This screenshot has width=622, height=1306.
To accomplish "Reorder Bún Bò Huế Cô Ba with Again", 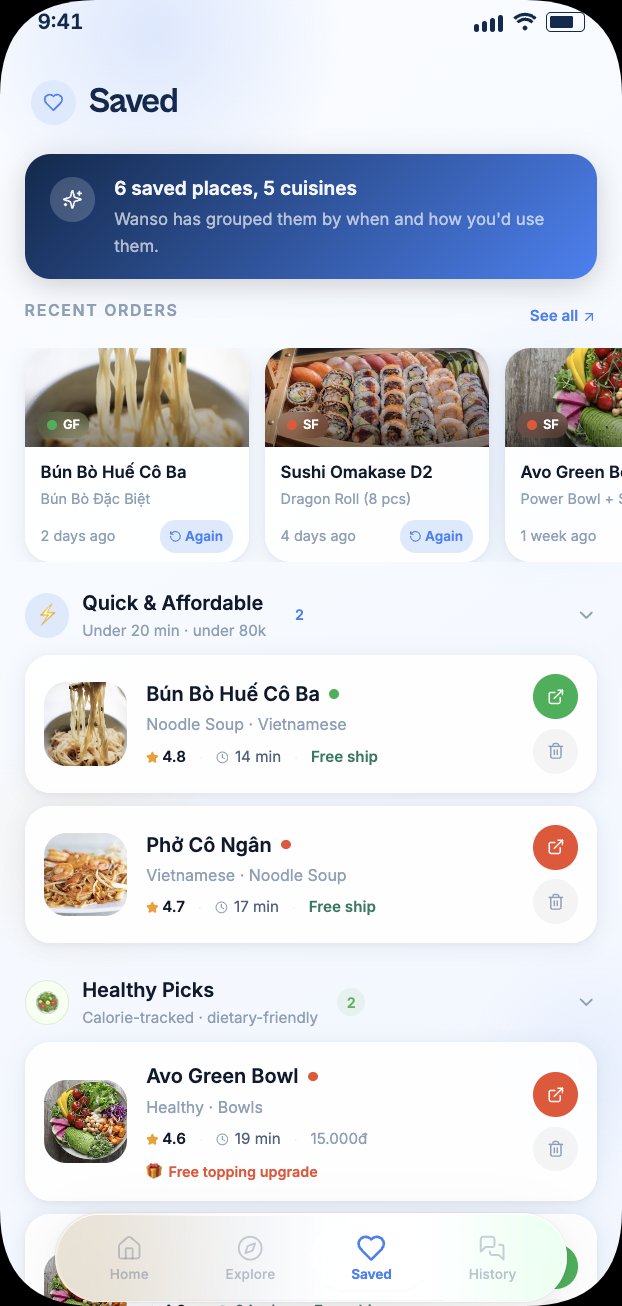I will click(196, 536).
